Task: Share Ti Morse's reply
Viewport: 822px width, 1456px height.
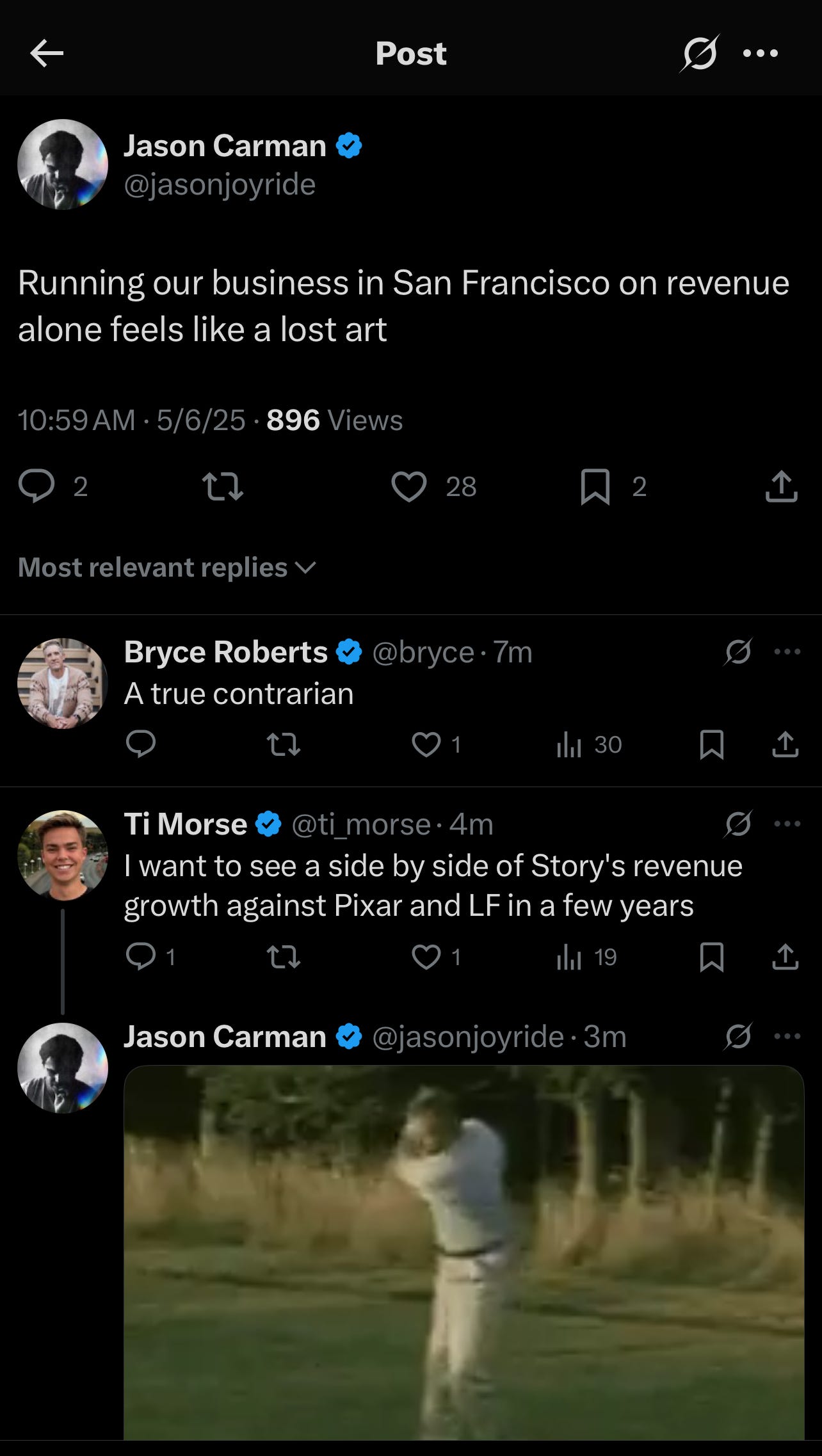Action: 785,957
